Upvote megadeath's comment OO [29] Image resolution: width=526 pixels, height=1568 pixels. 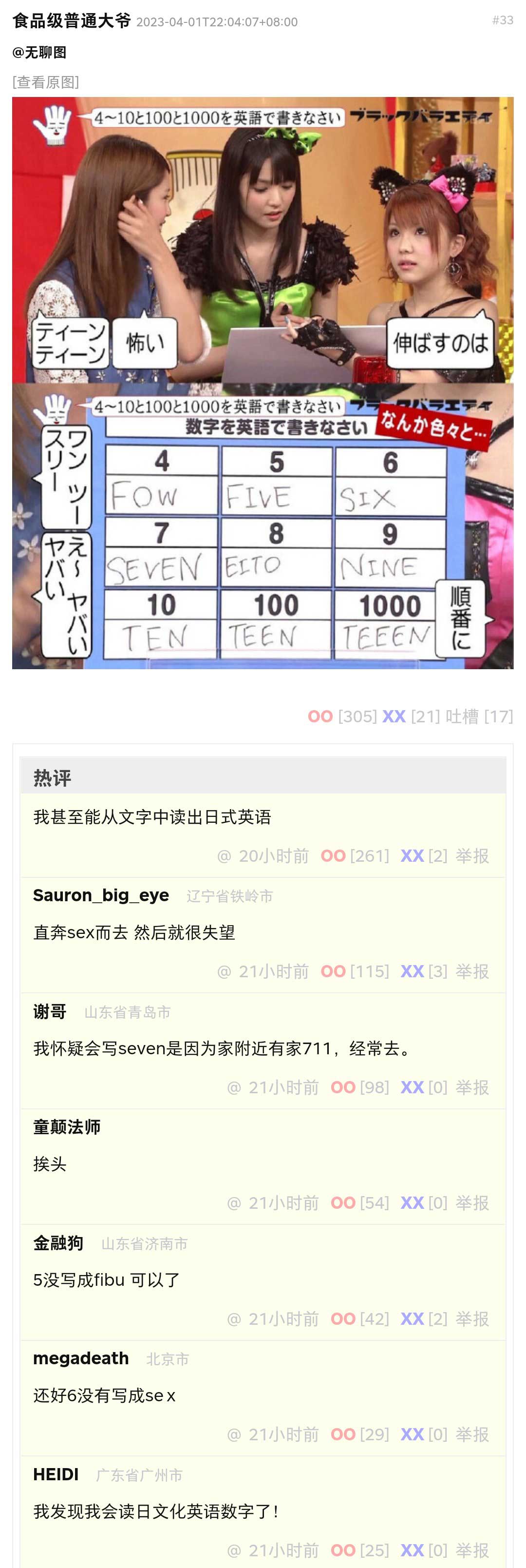tap(342, 1434)
